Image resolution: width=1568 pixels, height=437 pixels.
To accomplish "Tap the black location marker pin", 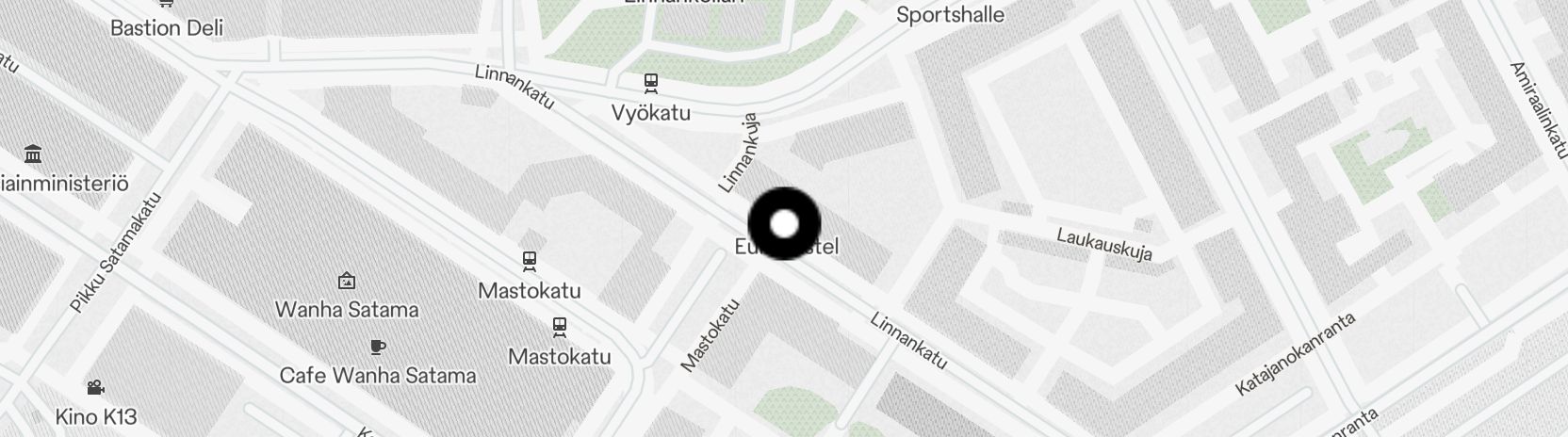I will pyautogui.click(x=784, y=224).
